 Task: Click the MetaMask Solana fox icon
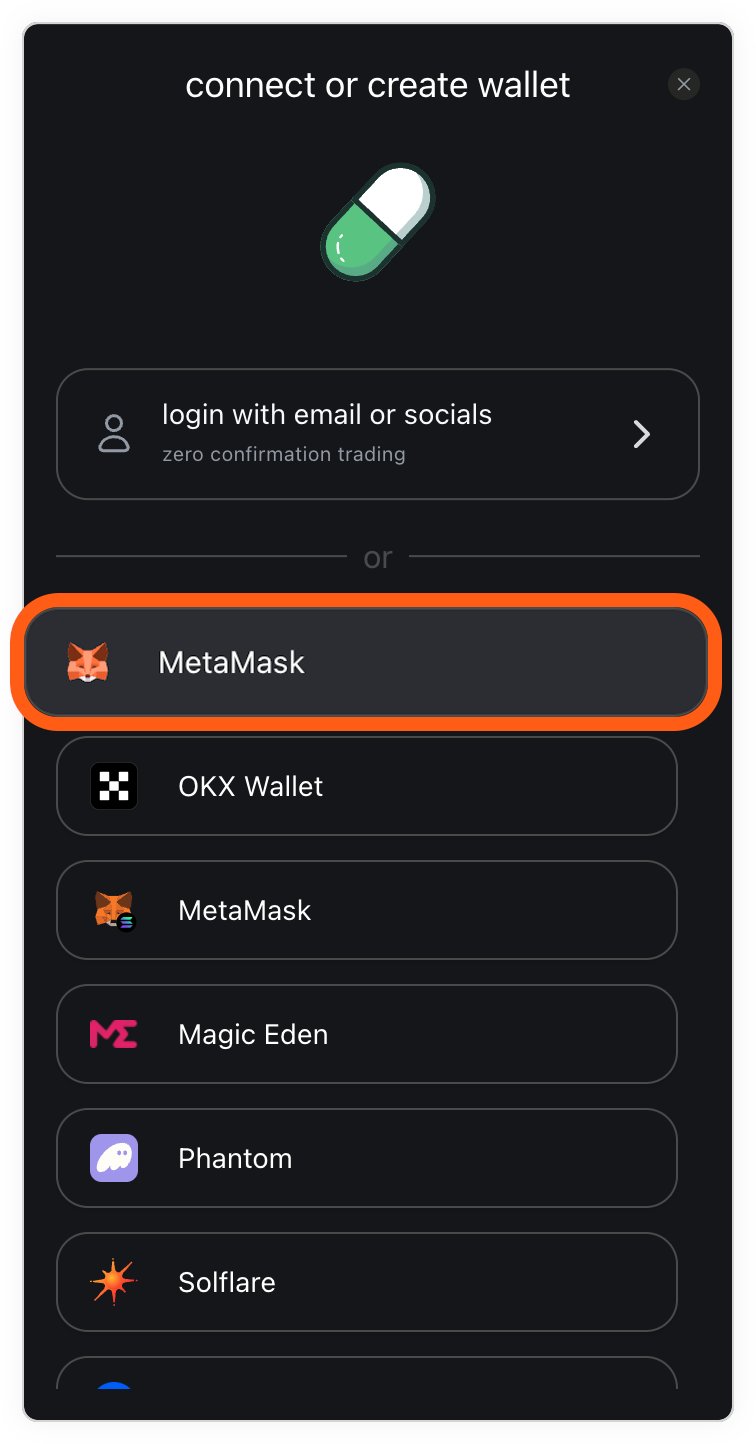pos(113,910)
